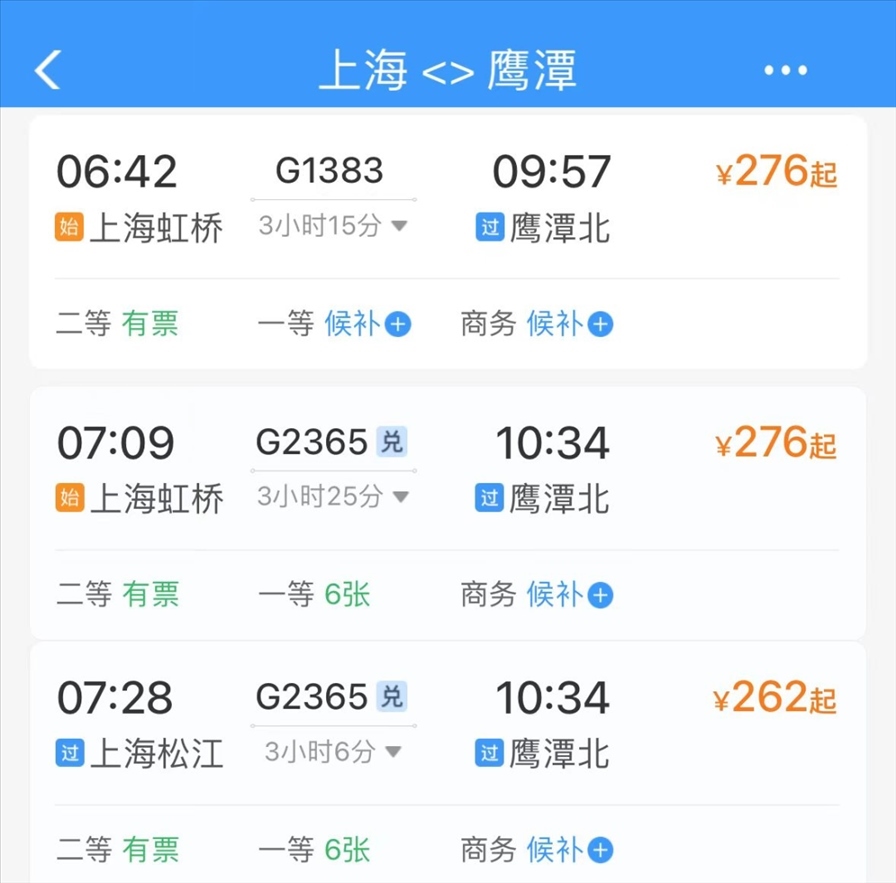Open the three-dot overflow menu
Viewport: 896px width, 883px height.
coord(785,71)
